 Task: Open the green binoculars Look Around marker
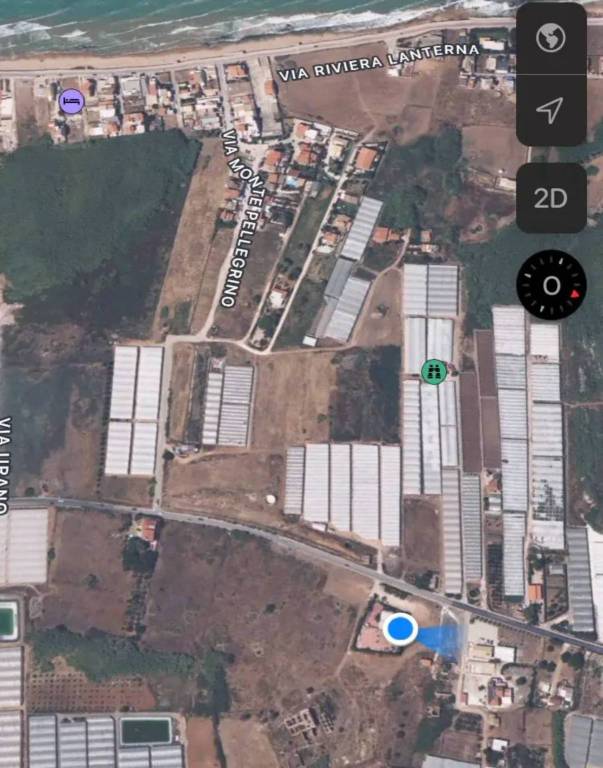tap(433, 371)
